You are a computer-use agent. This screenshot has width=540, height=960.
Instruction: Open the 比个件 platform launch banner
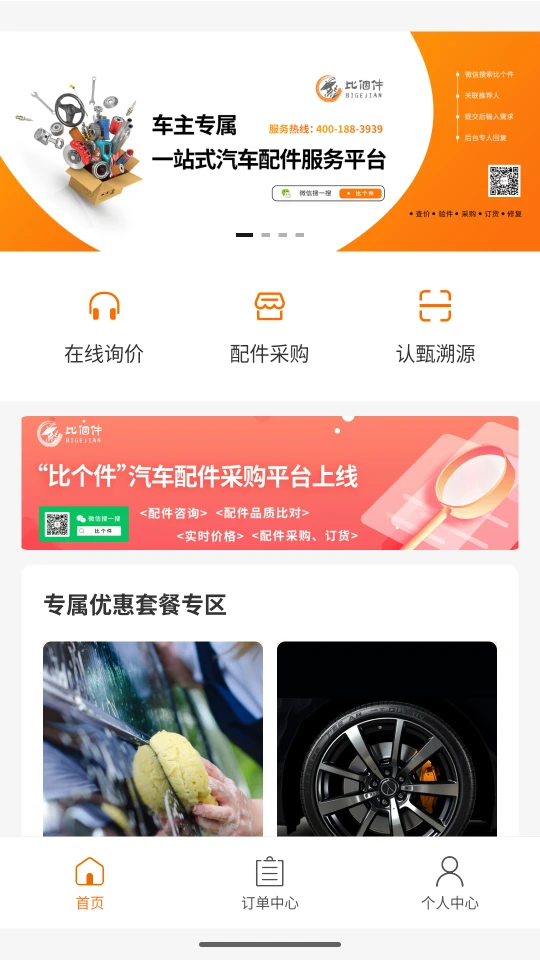point(270,483)
